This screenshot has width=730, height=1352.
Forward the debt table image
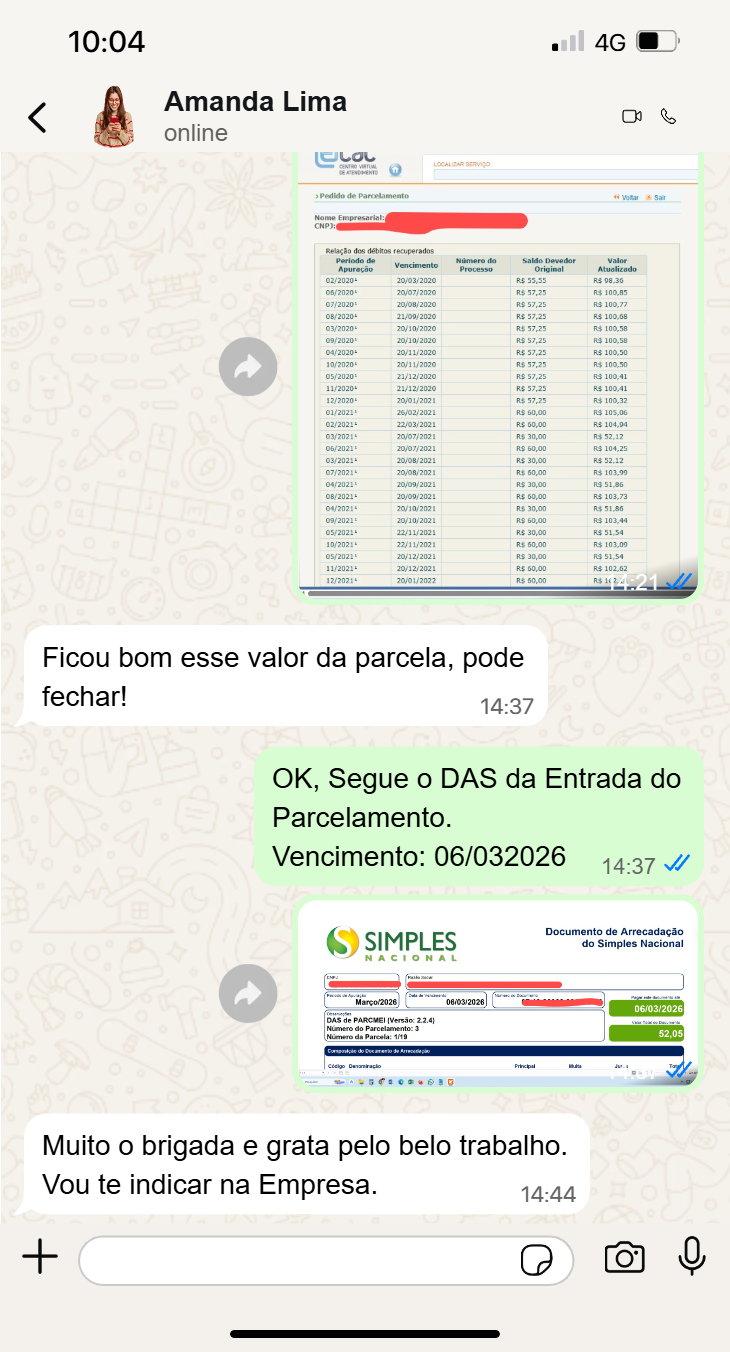coord(247,367)
